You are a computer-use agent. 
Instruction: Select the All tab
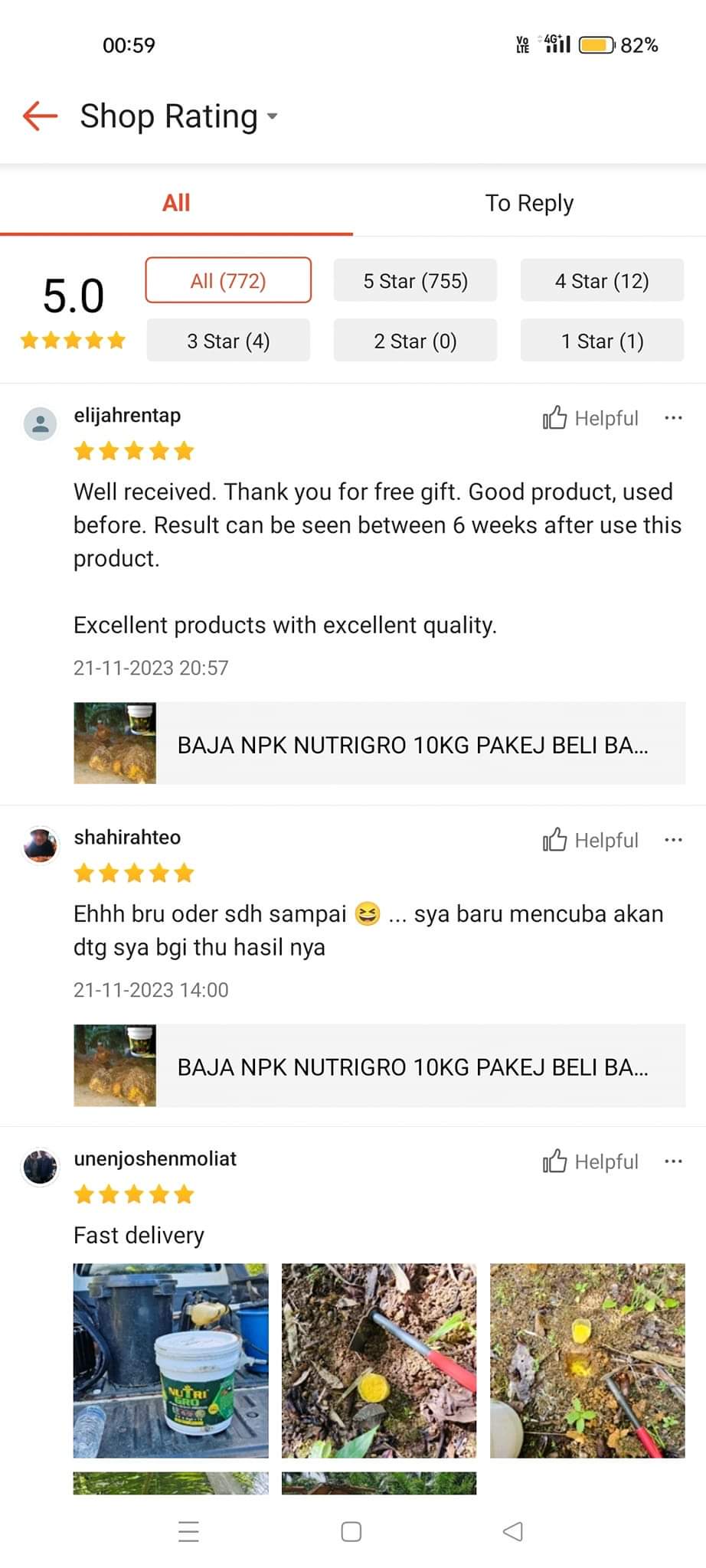click(x=176, y=203)
